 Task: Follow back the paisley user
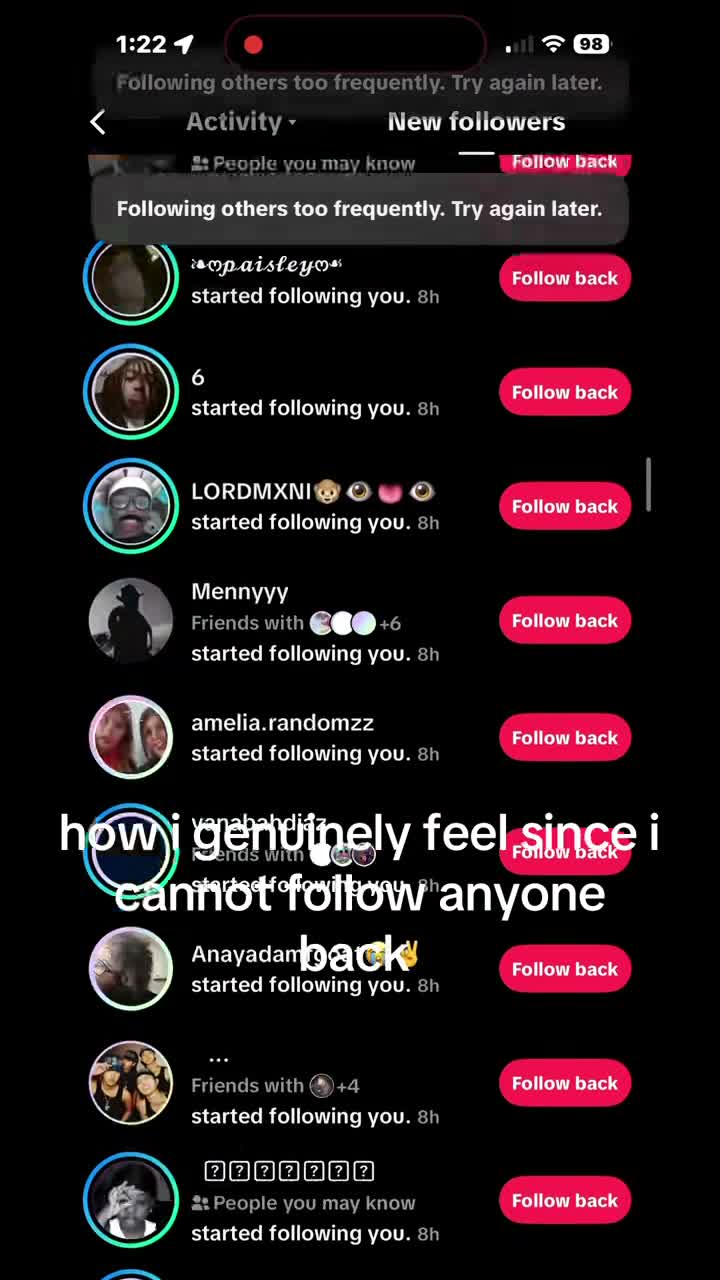point(565,278)
